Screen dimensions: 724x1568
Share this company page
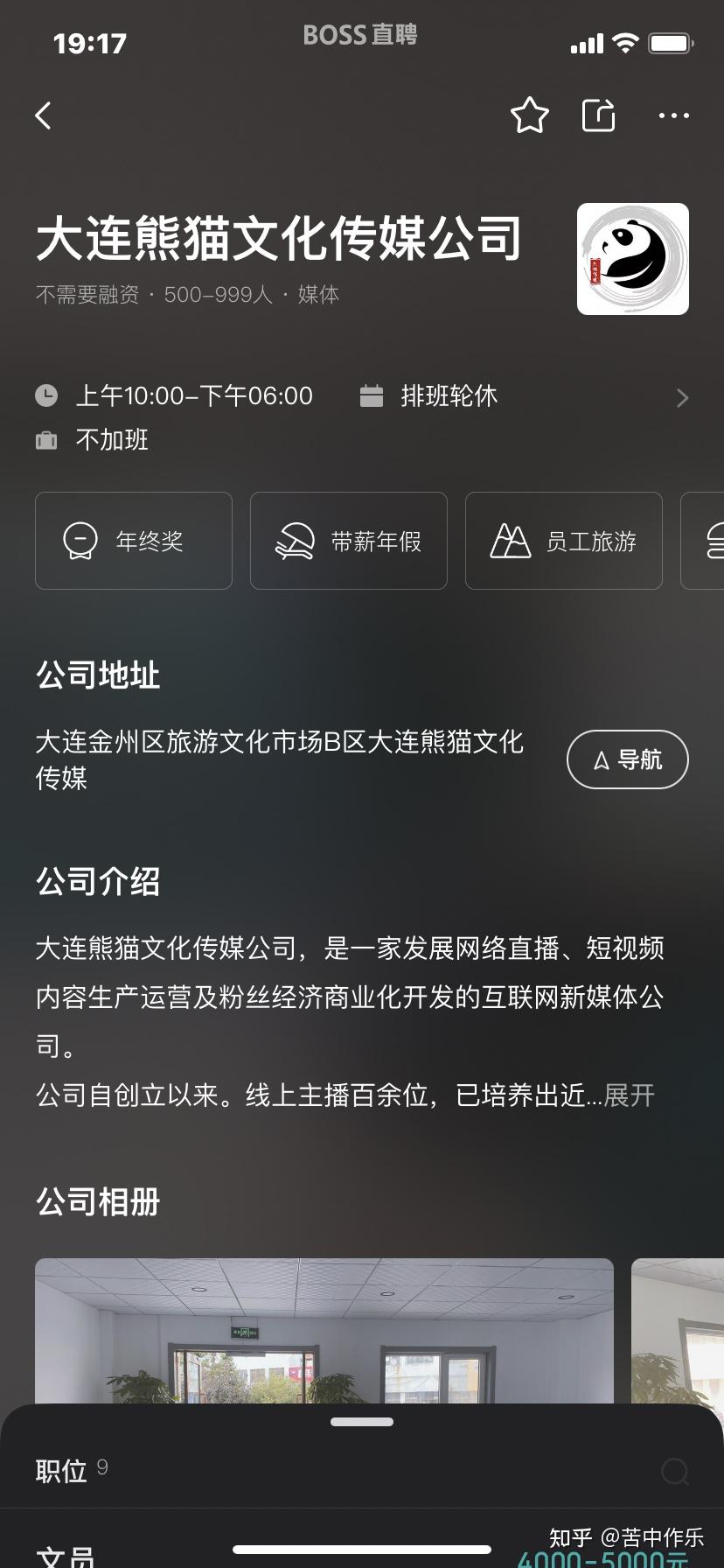599,115
